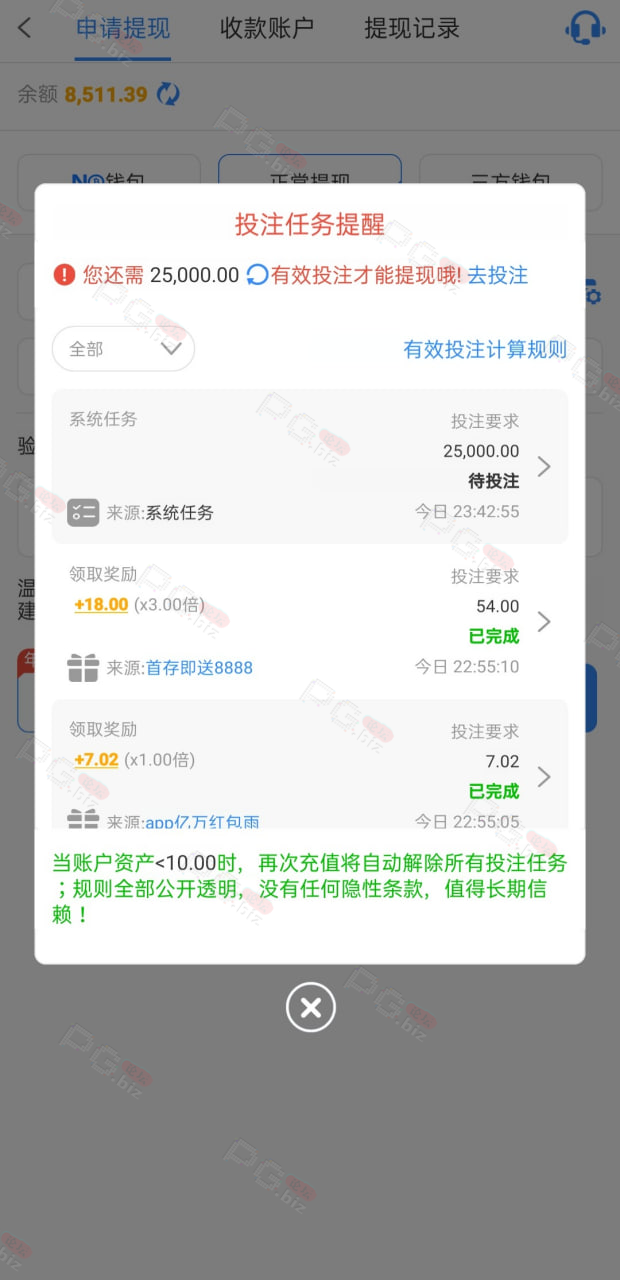Close the 投注任务提醒 dialog
Image resolution: width=620 pixels, height=1280 pixels.
[x=310, y=1007]
